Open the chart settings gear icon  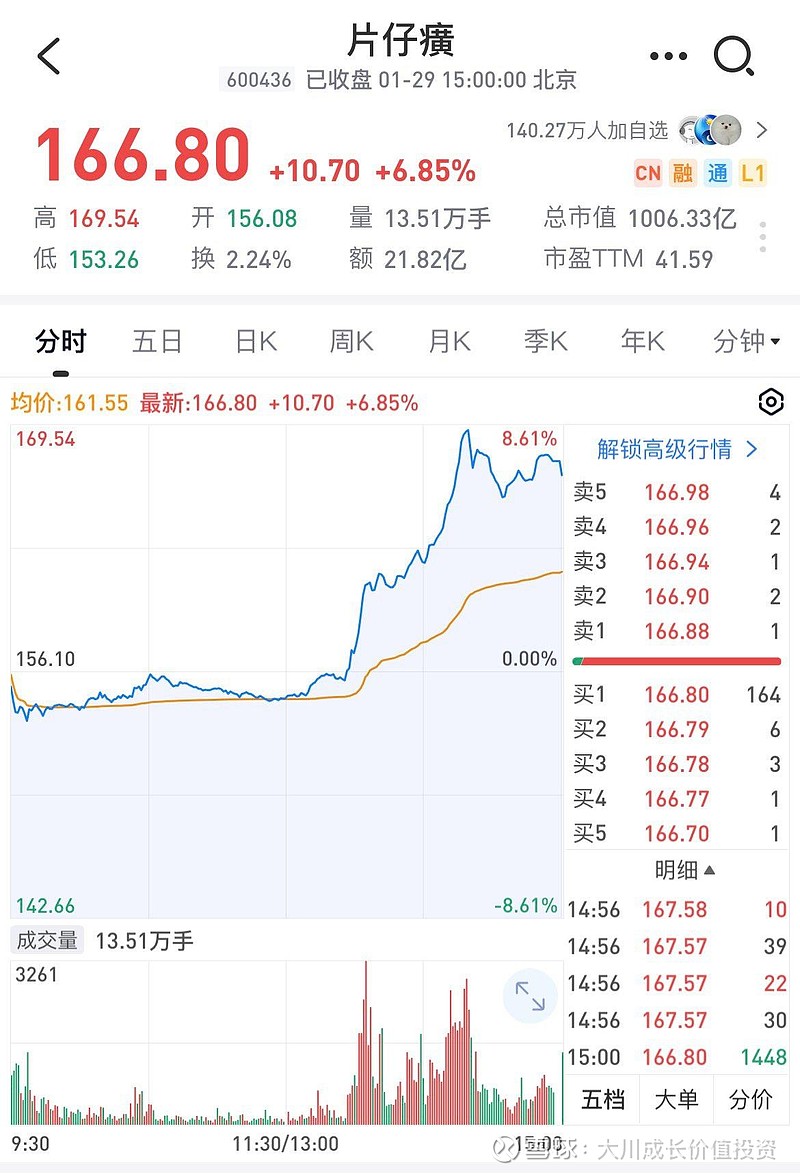769,400
